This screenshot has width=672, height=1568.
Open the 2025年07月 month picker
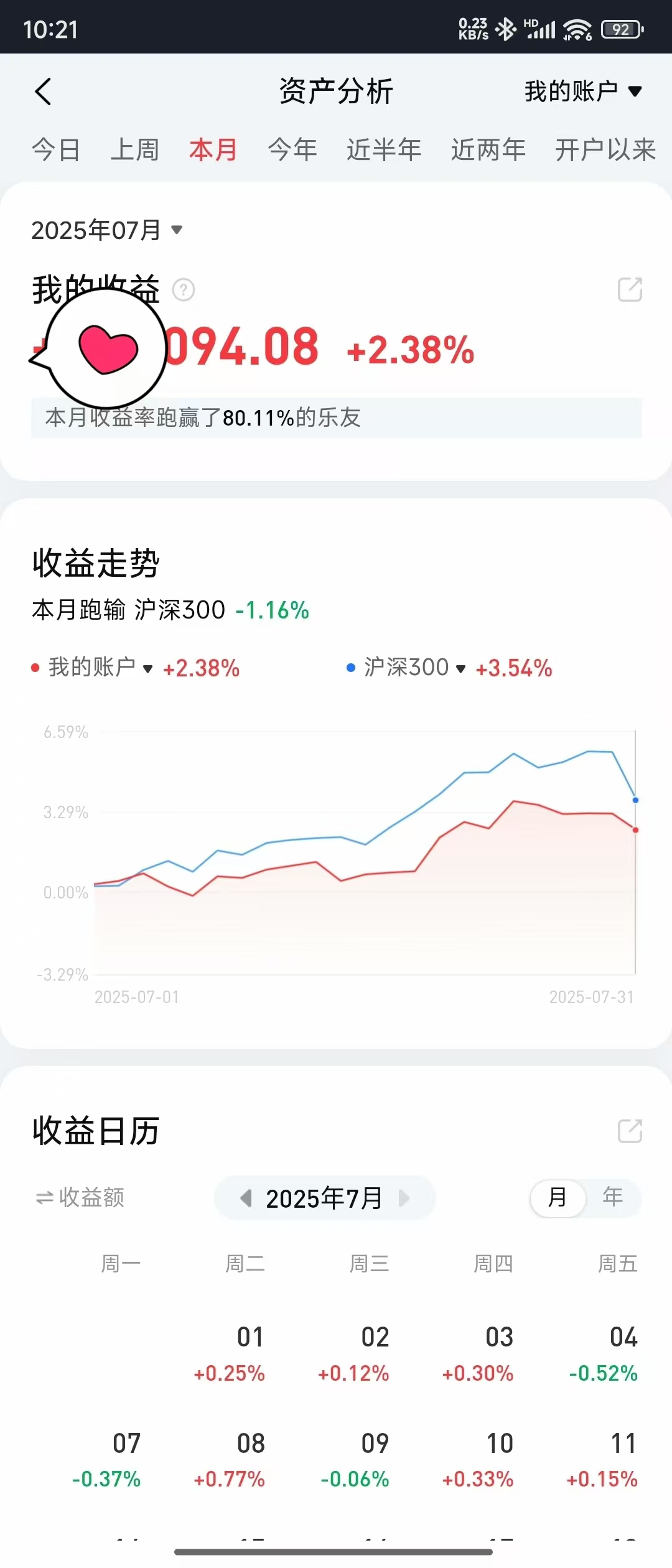(x=107, y=230)
